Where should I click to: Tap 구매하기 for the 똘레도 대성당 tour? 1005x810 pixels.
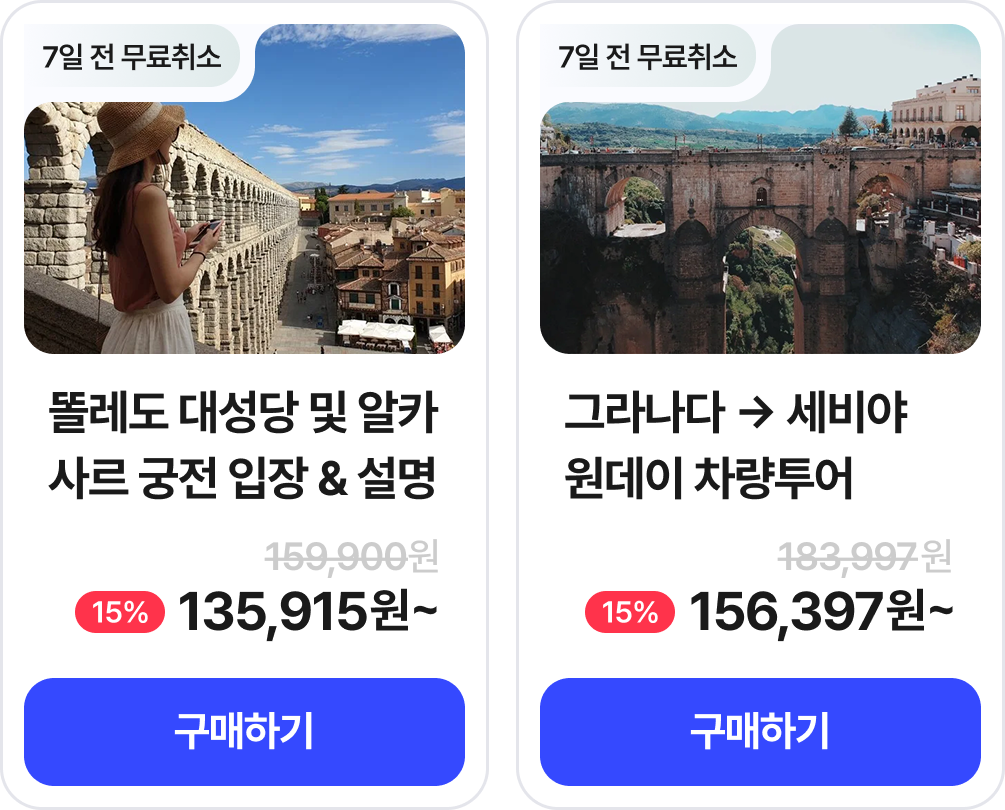click(x=244, y=732)
